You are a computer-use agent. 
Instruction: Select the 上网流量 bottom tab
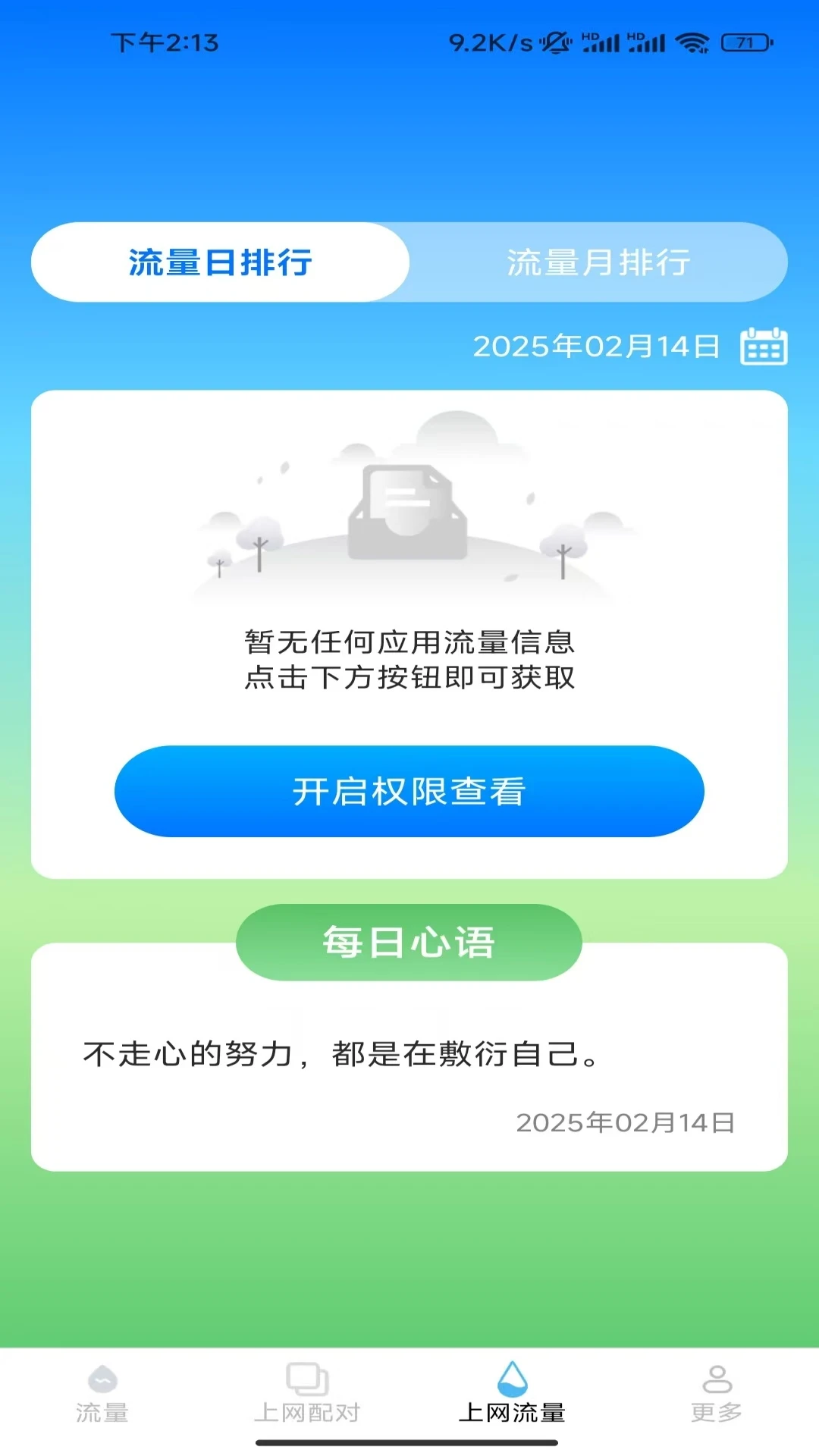tap(512, 1395)
